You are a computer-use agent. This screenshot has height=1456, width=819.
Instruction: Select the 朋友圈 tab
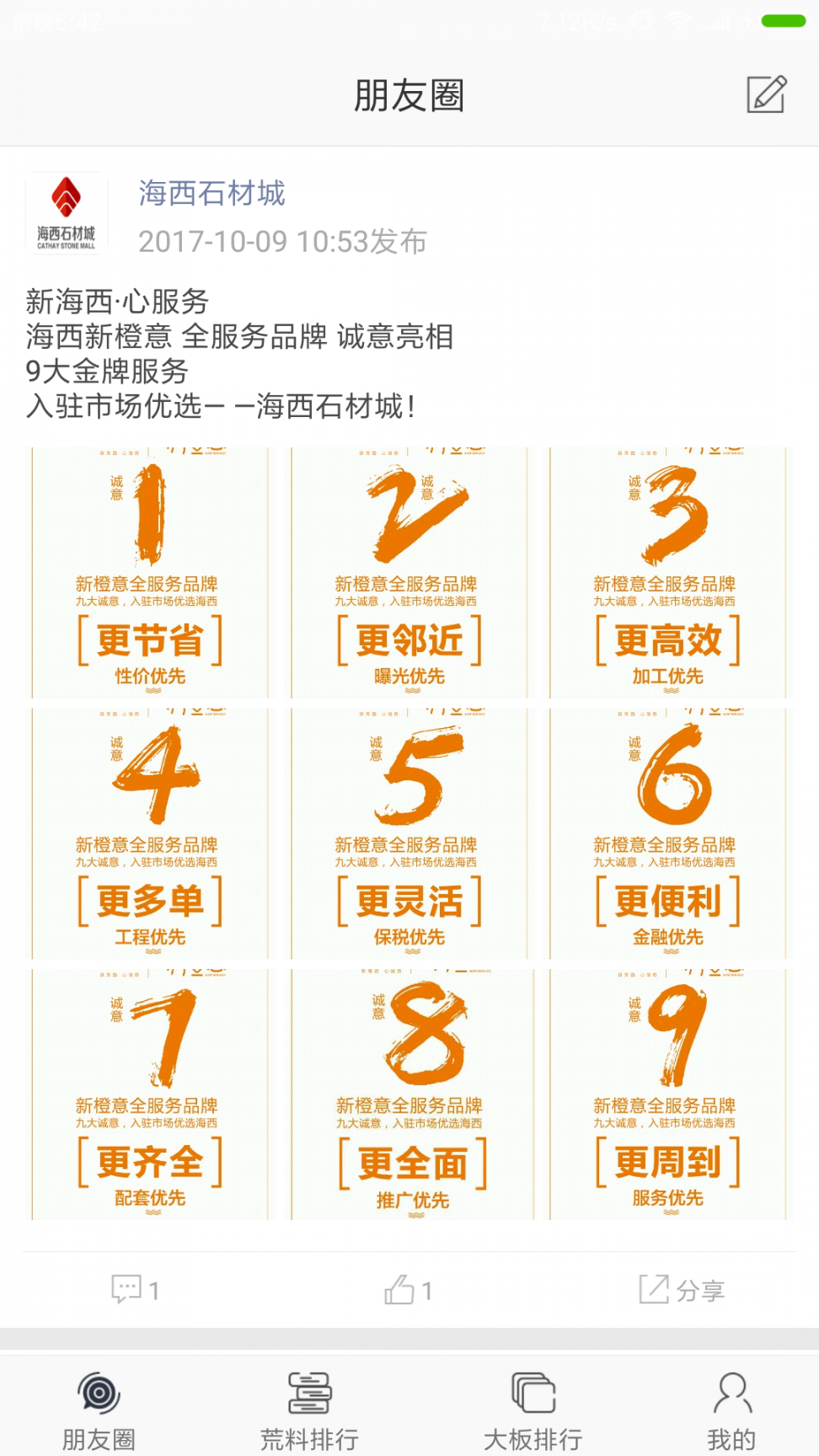(x=99, y=1409)
